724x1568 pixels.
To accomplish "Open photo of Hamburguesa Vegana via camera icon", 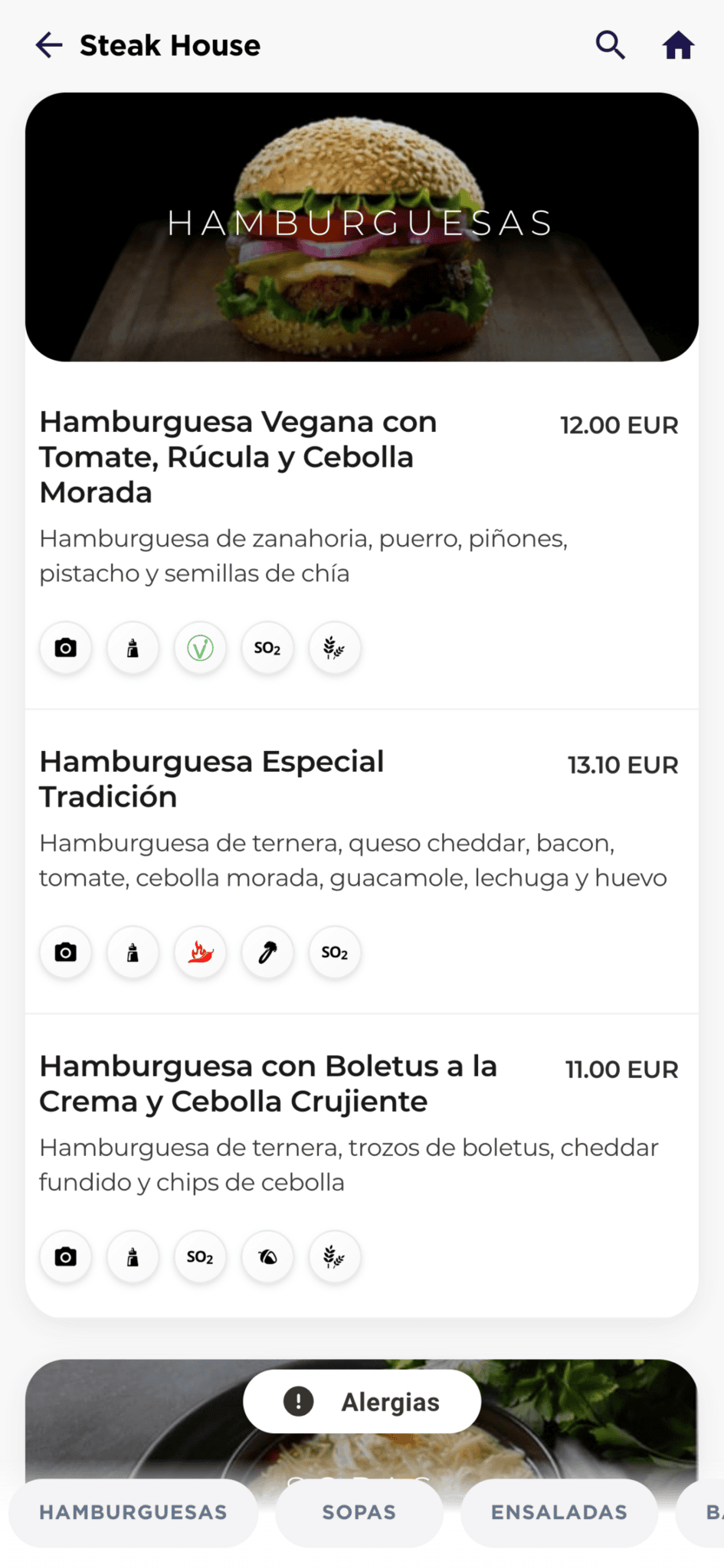I will [65, 648].
